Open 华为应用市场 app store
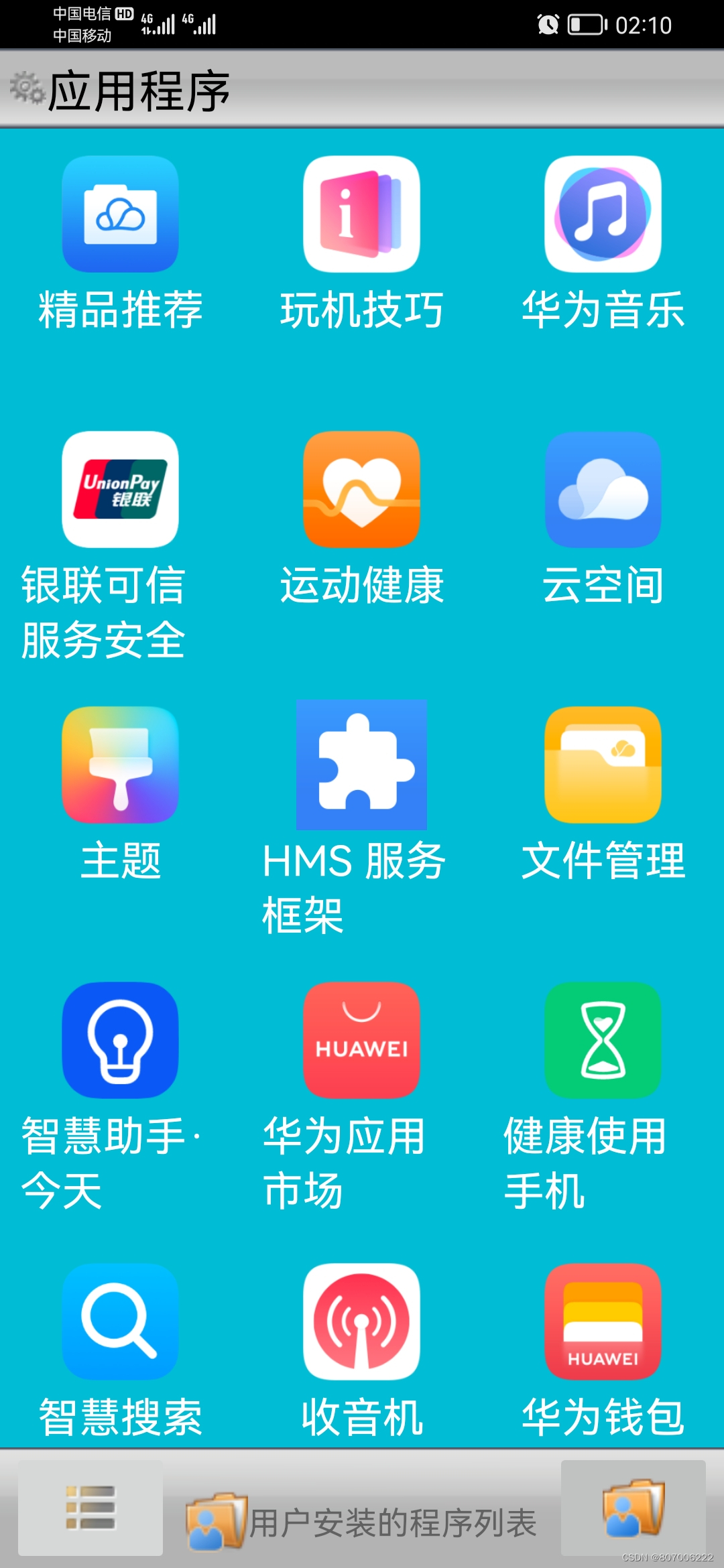 (362, 1040)
